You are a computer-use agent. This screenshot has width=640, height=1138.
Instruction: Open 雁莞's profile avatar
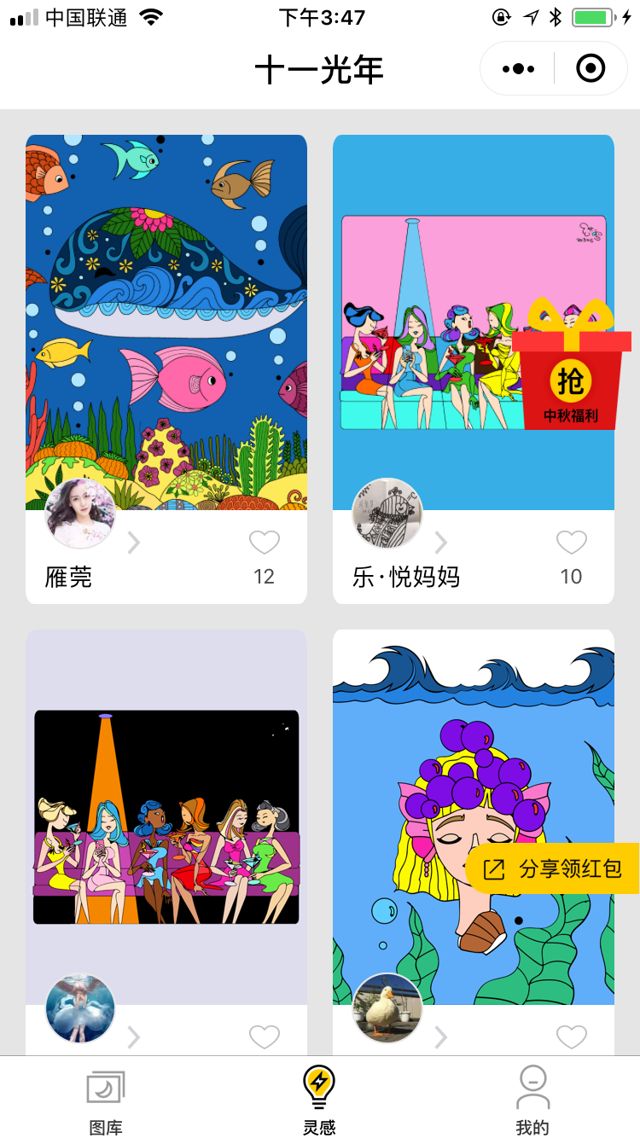80,513
